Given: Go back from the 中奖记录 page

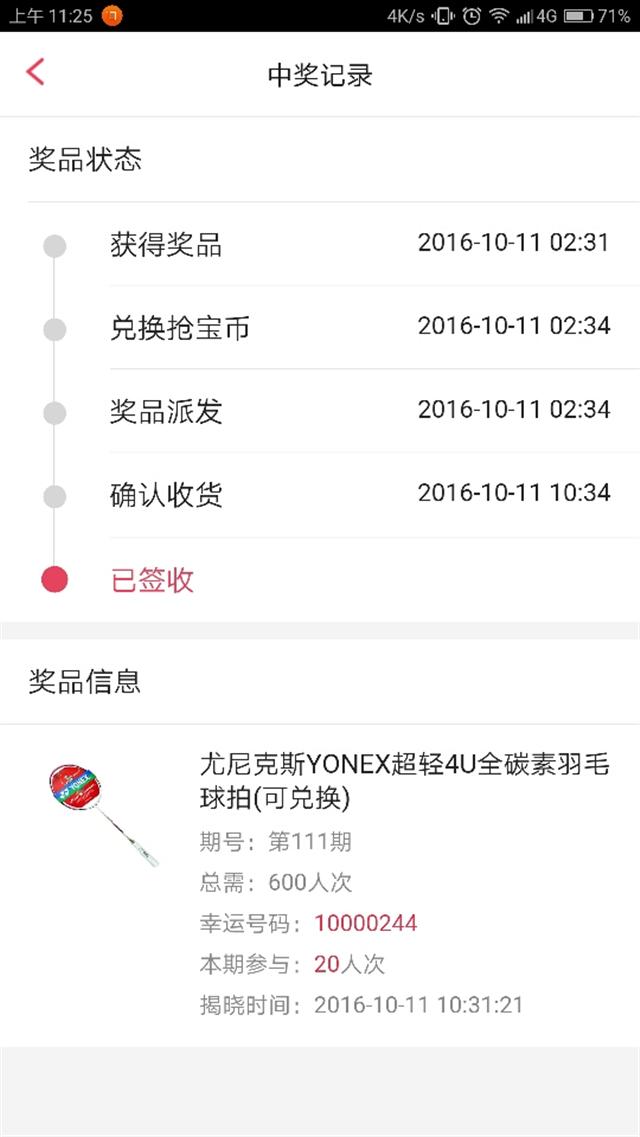Looking at the screenshot, I should [x=35, y=73].
